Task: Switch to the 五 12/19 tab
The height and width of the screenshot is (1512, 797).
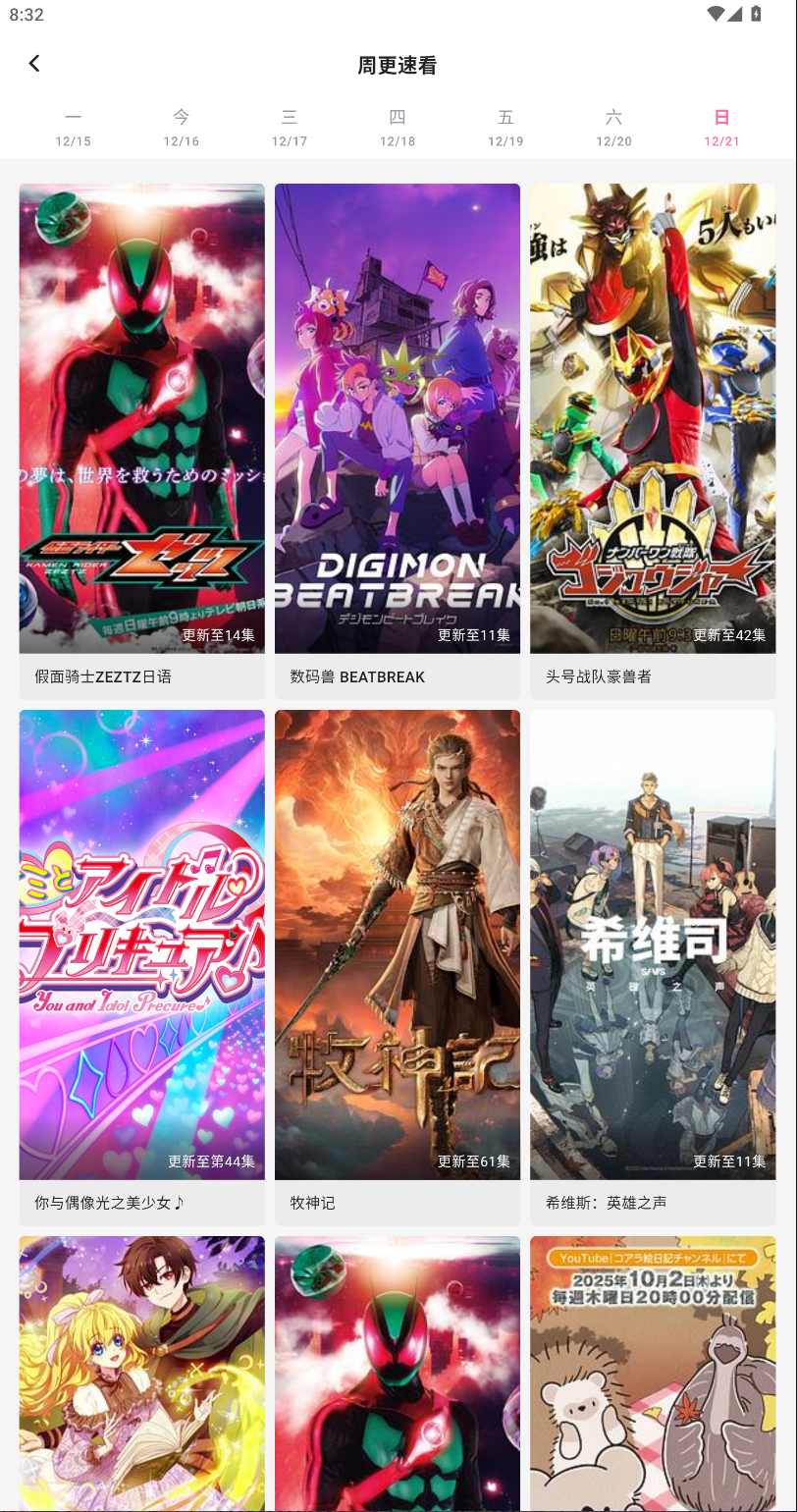Action: click(505, 128)
